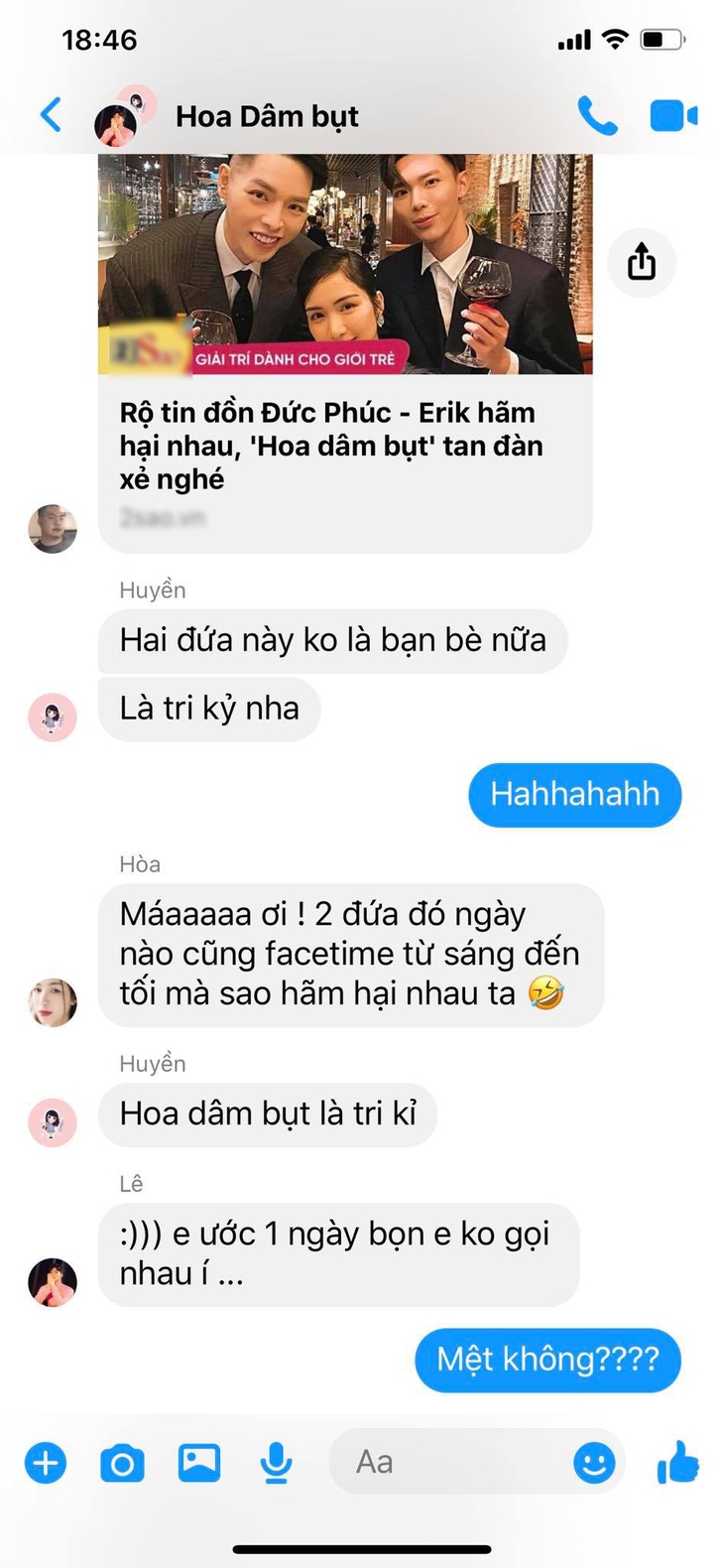The image size is (724, 1568).
Task: Send a thumbs-up like
Action: click(x=678, y=1462)
